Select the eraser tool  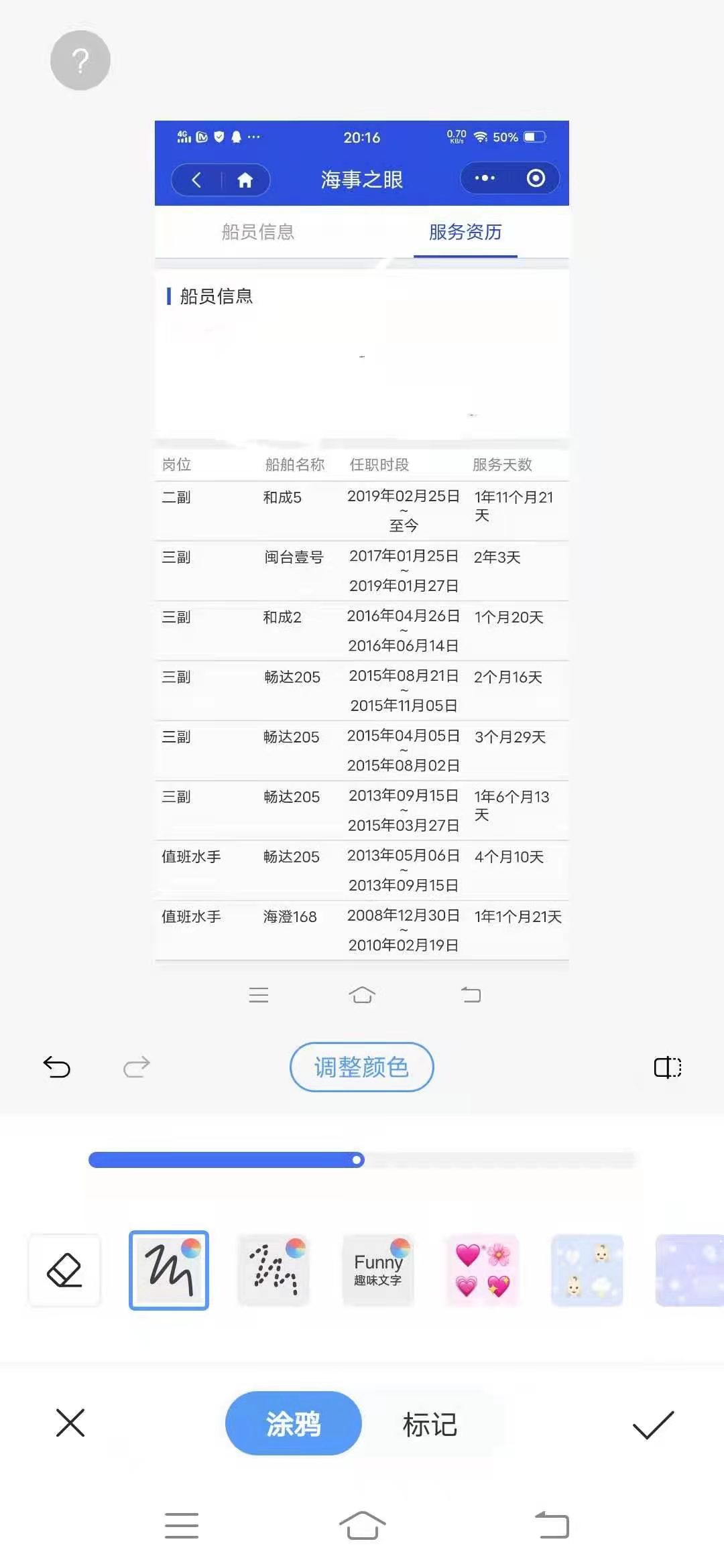click(x=64, y=1270)
